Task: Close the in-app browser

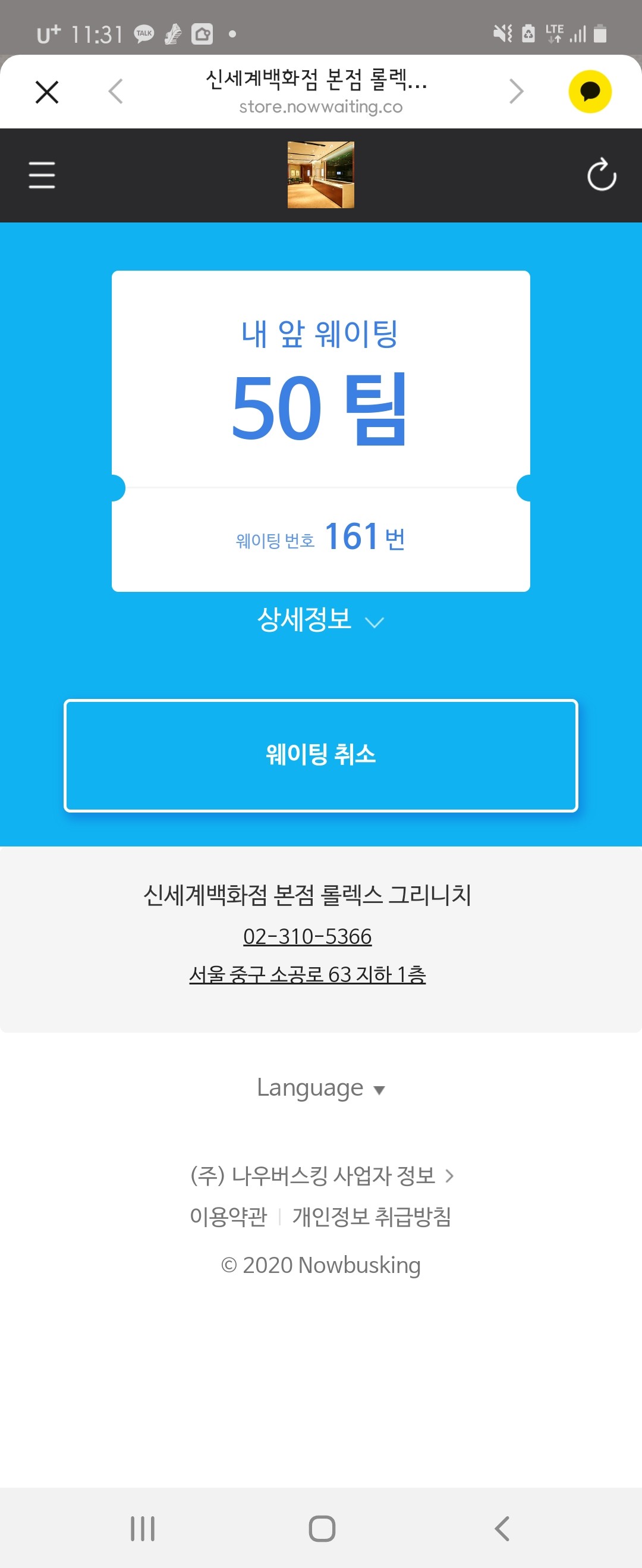Action: pos(47,92)
